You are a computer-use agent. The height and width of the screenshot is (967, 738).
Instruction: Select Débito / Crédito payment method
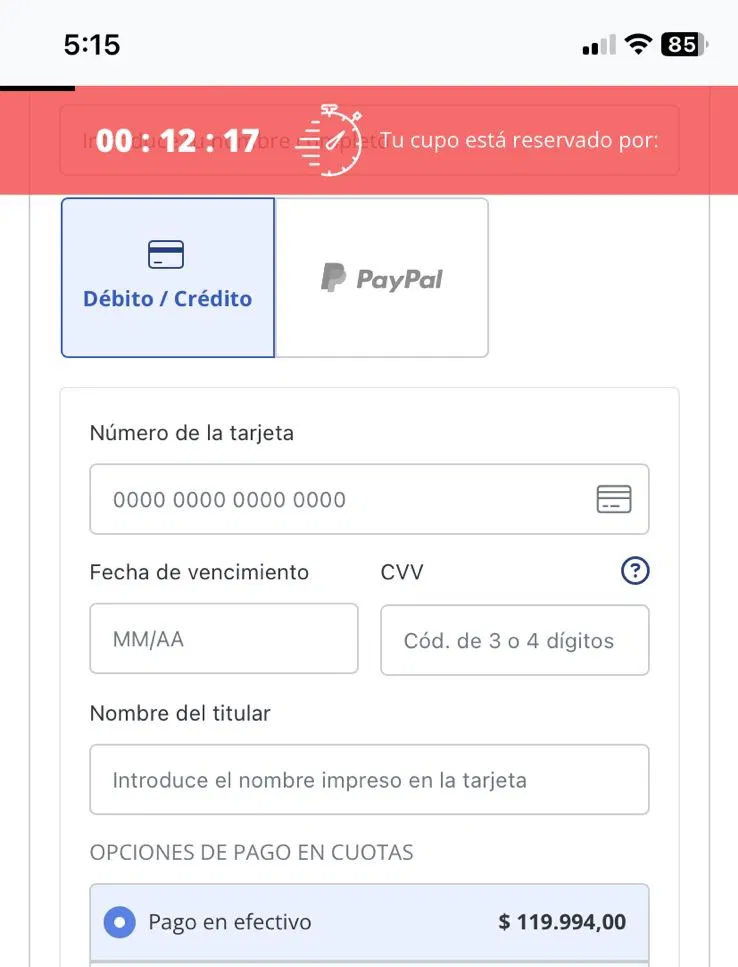(167, 277)
